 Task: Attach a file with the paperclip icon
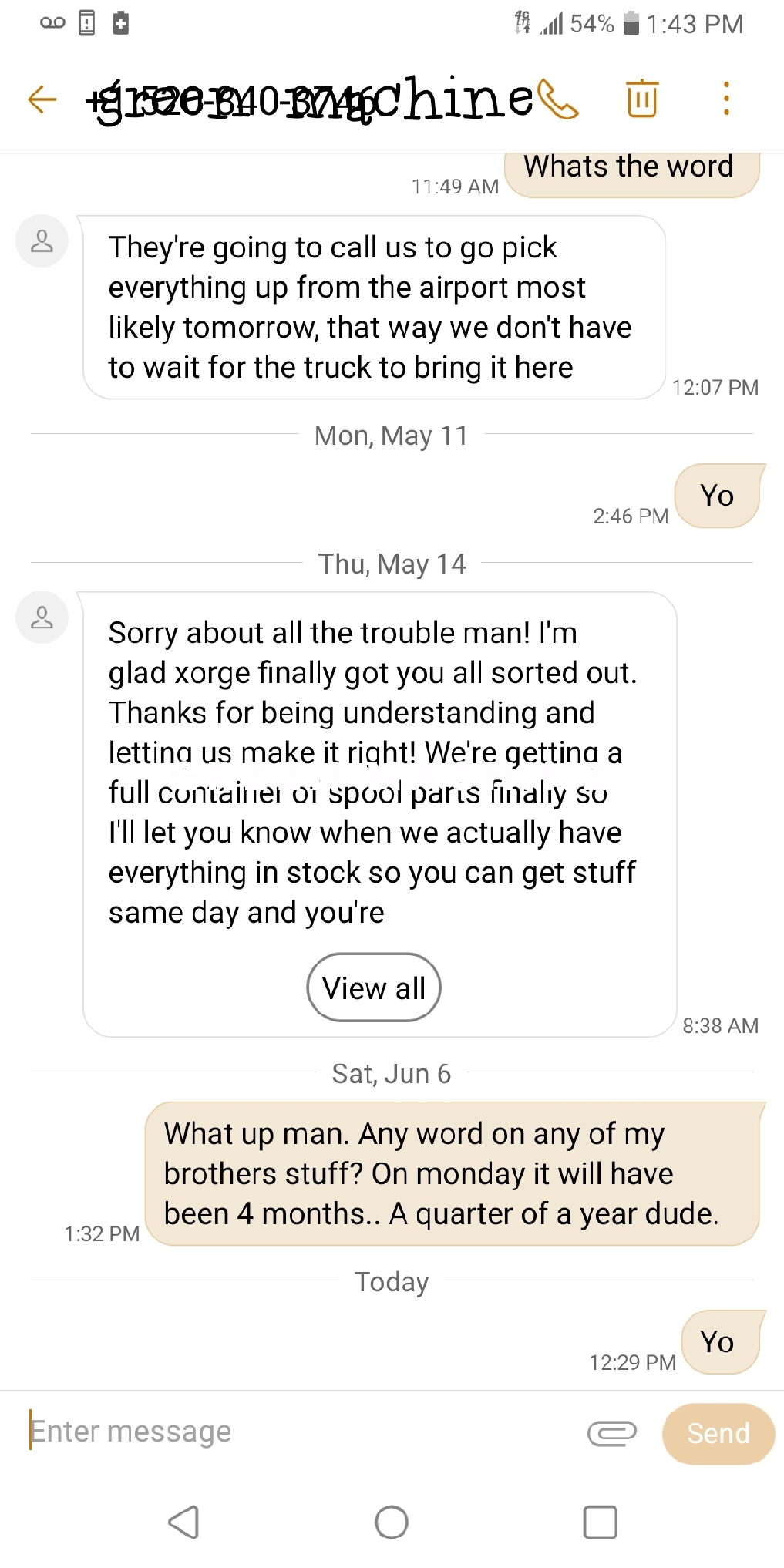tap(612, 1432)
